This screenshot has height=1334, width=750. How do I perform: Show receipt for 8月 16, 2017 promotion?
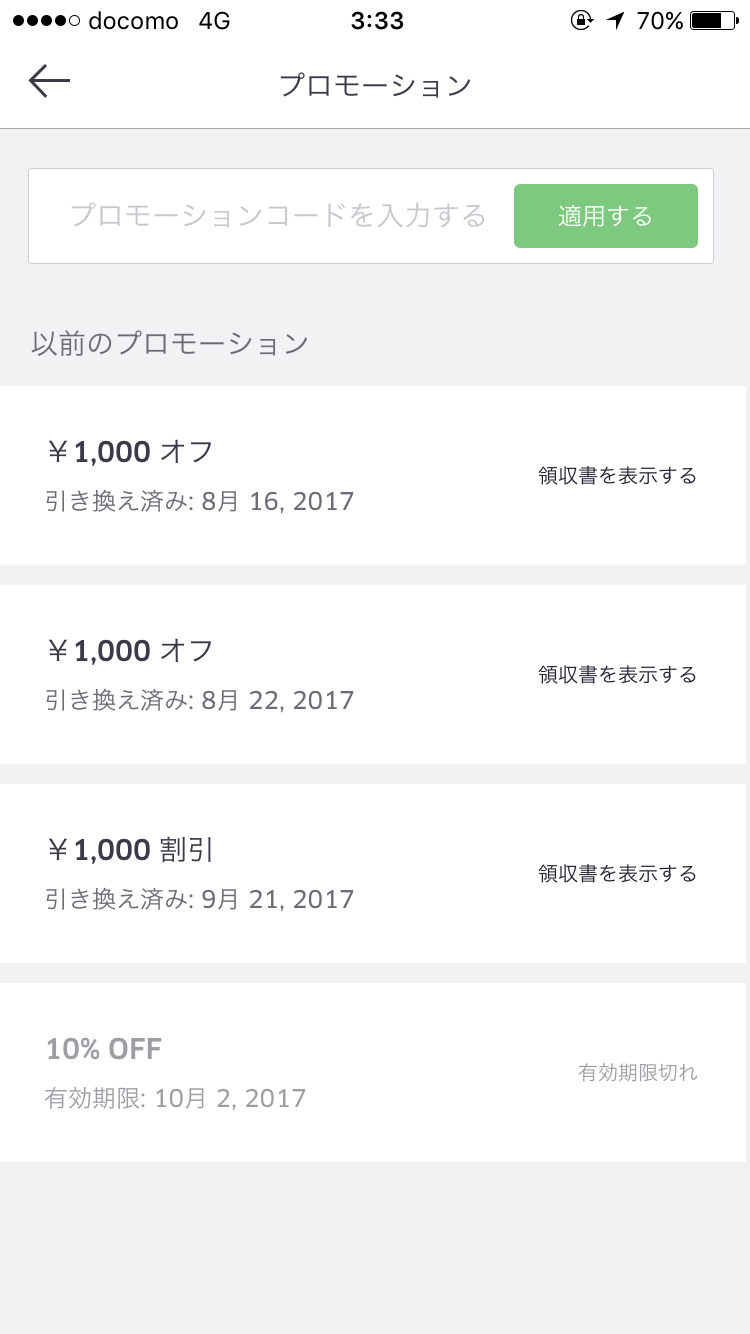pyautogui.click(x=617, y=475)
